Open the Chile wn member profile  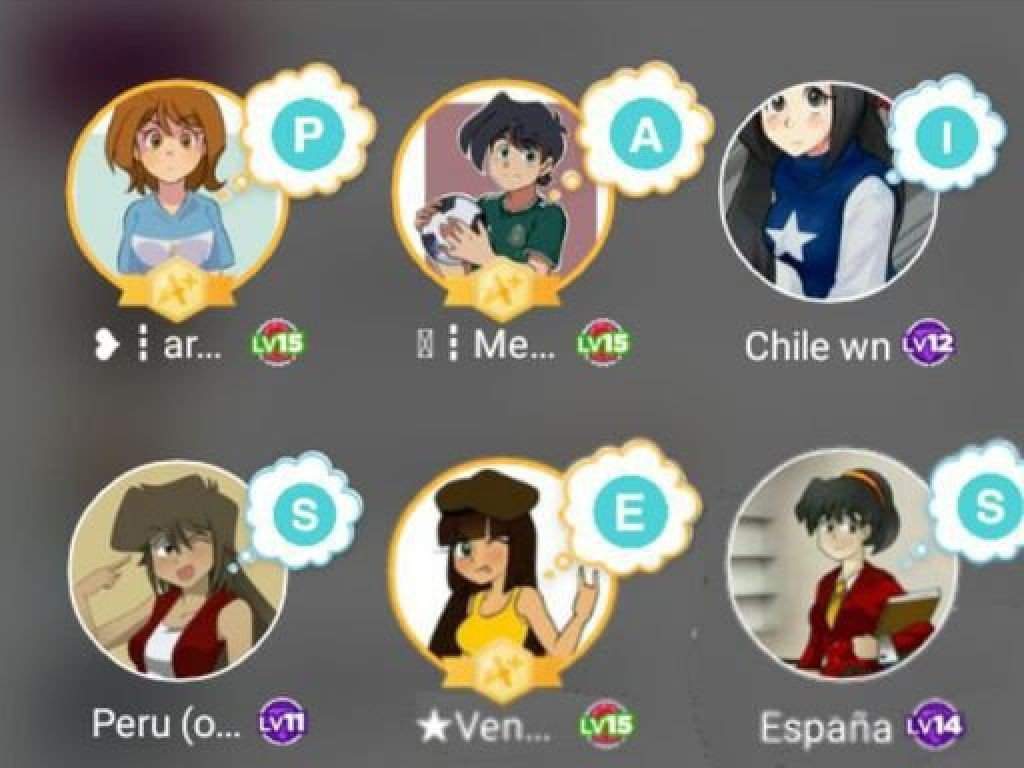point(828,192)
